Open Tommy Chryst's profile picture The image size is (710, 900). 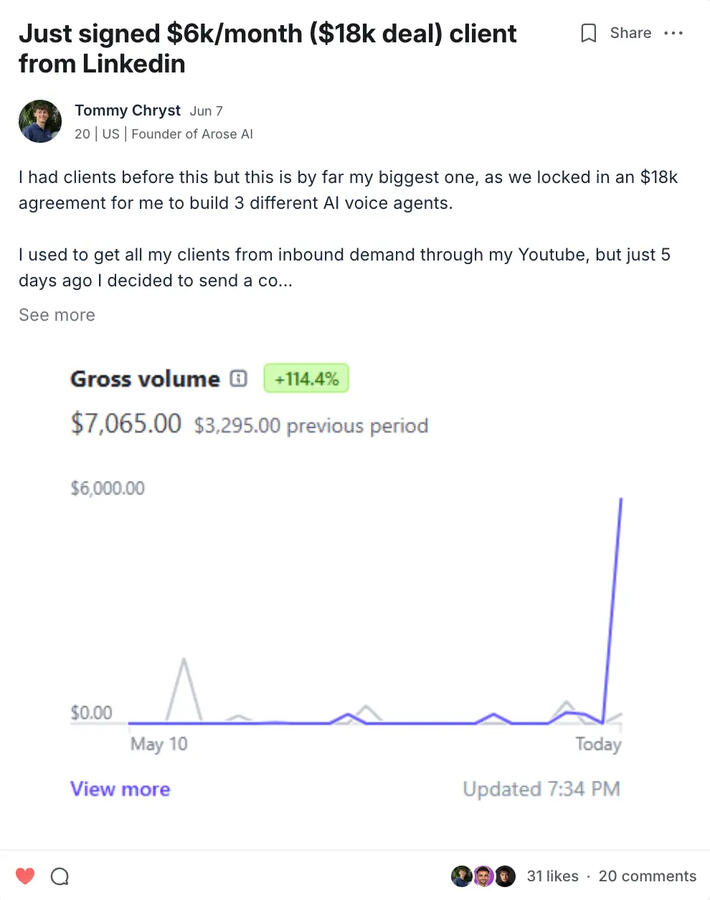[x=40, y=121]
